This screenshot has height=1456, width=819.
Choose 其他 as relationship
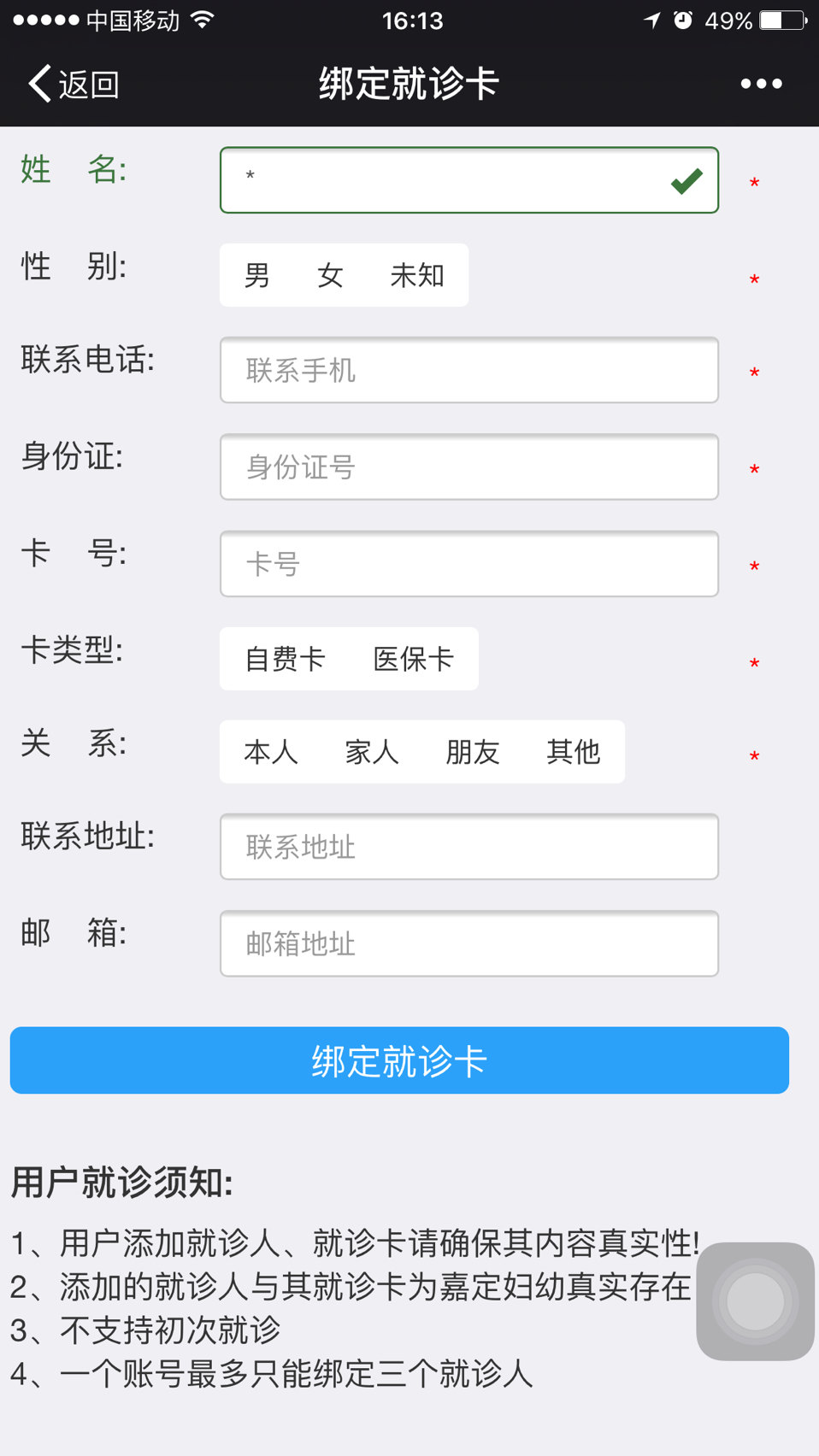[x=574, y=752]
